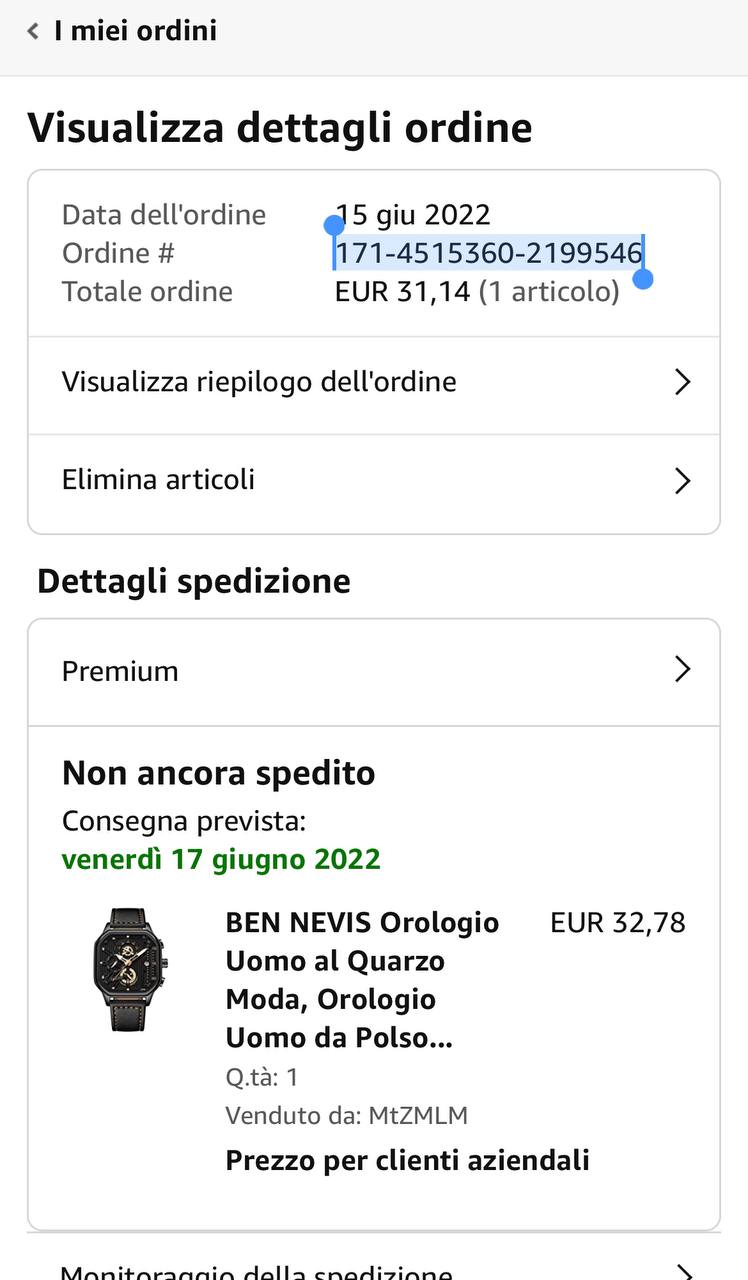
Task: Open the Premium shipping row
Action: pos(373,670)
